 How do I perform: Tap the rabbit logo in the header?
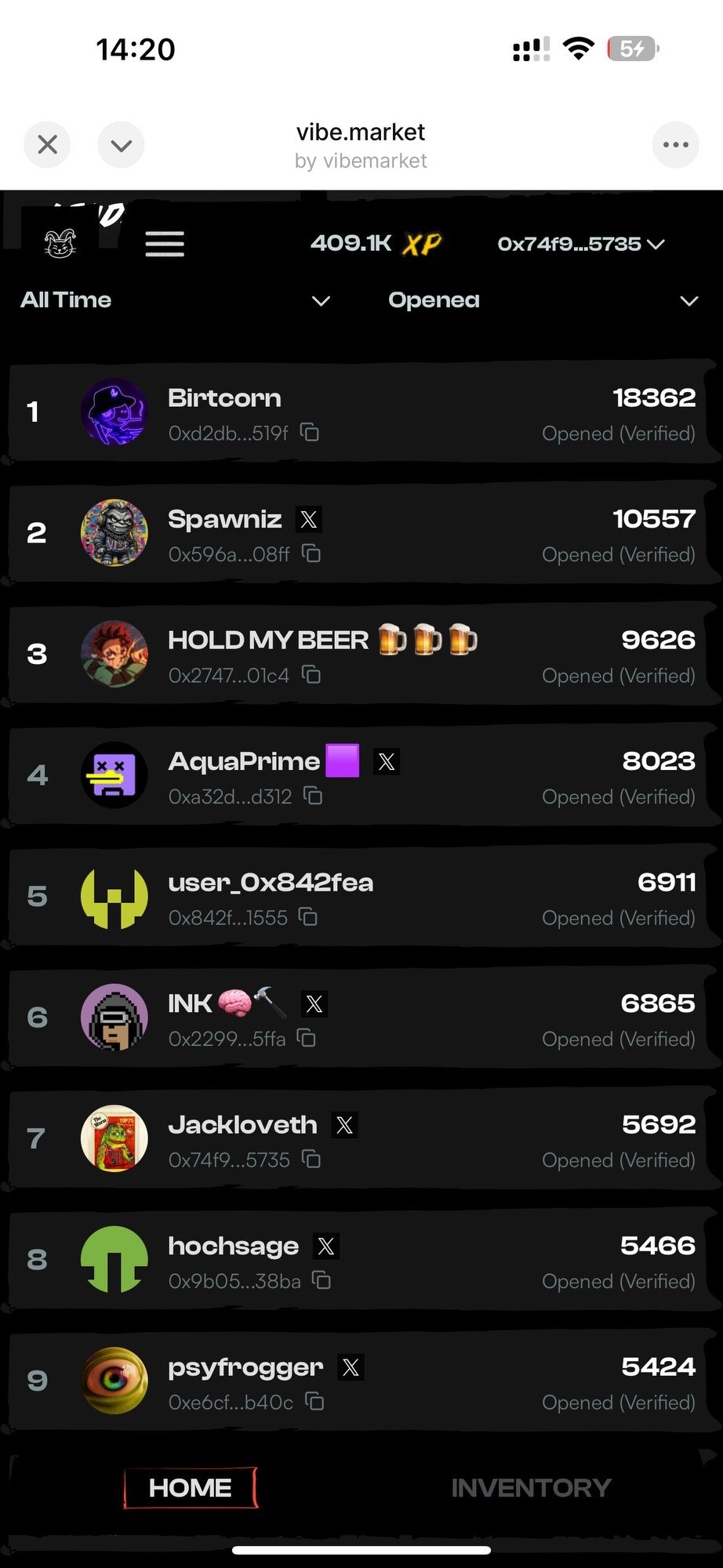click(x=60, y=244)
